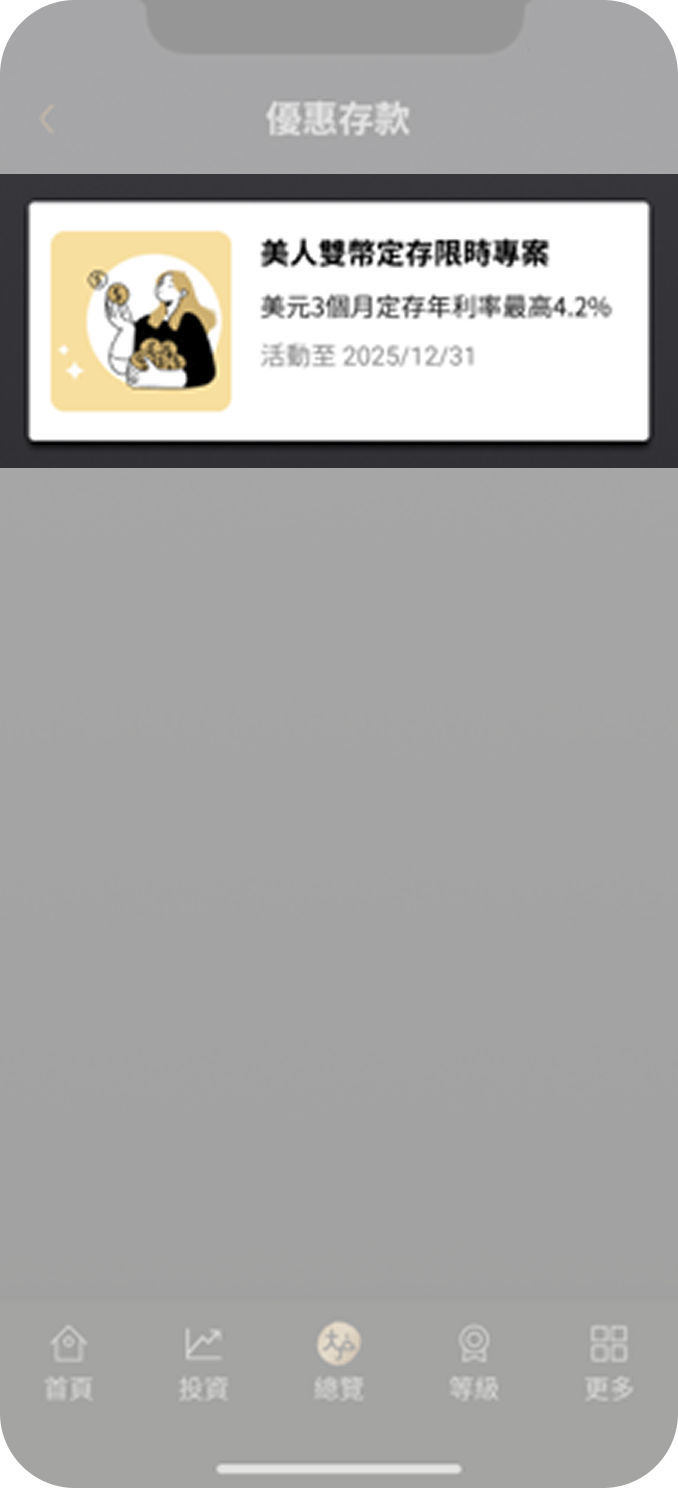This screenshot has height=1488, width=678.
Task: Switch to the 投資 tab
Action: pyautogui.click(x=203, y=1362)
